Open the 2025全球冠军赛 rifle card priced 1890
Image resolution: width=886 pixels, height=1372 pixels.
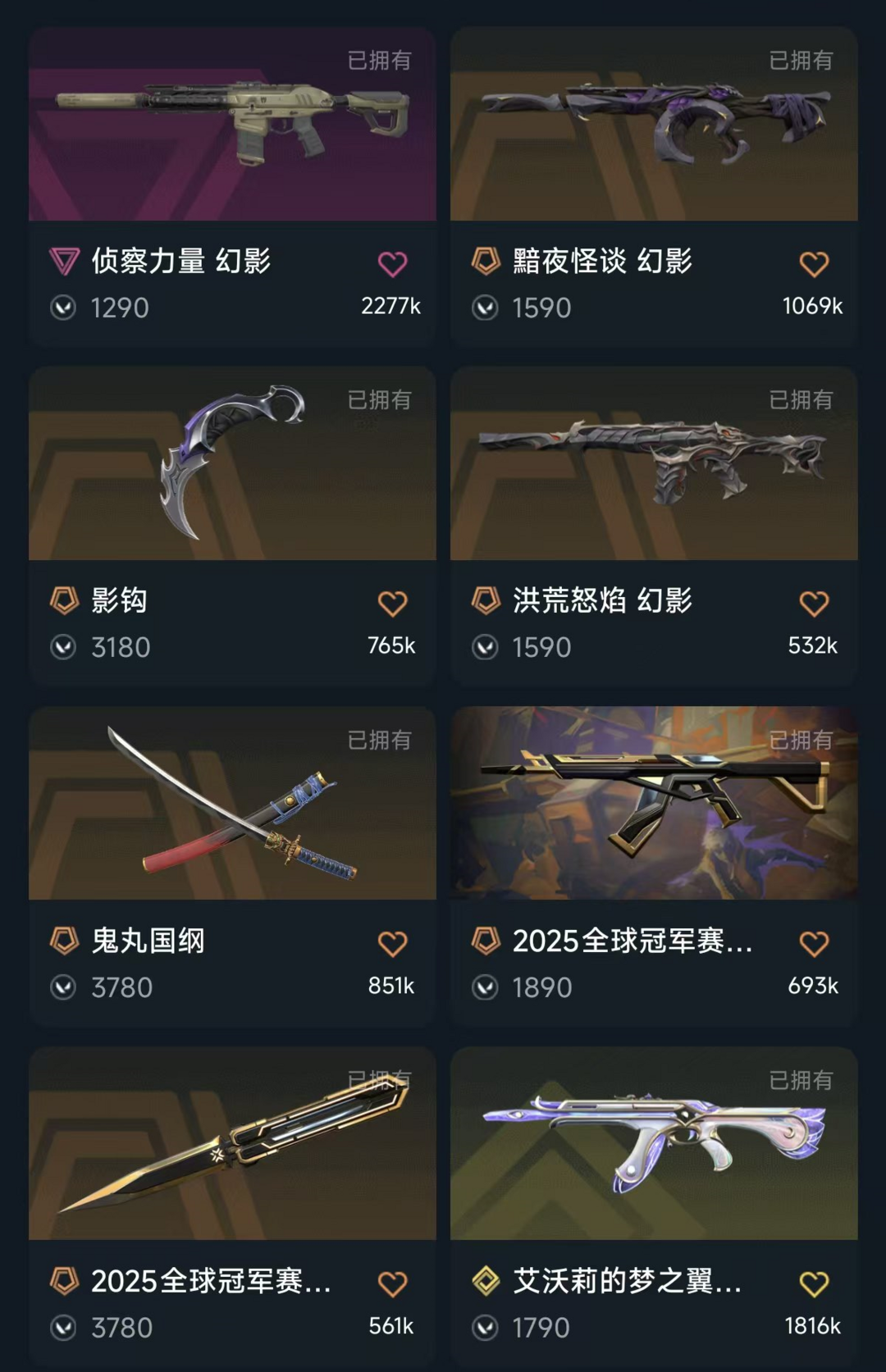(654, 804)
